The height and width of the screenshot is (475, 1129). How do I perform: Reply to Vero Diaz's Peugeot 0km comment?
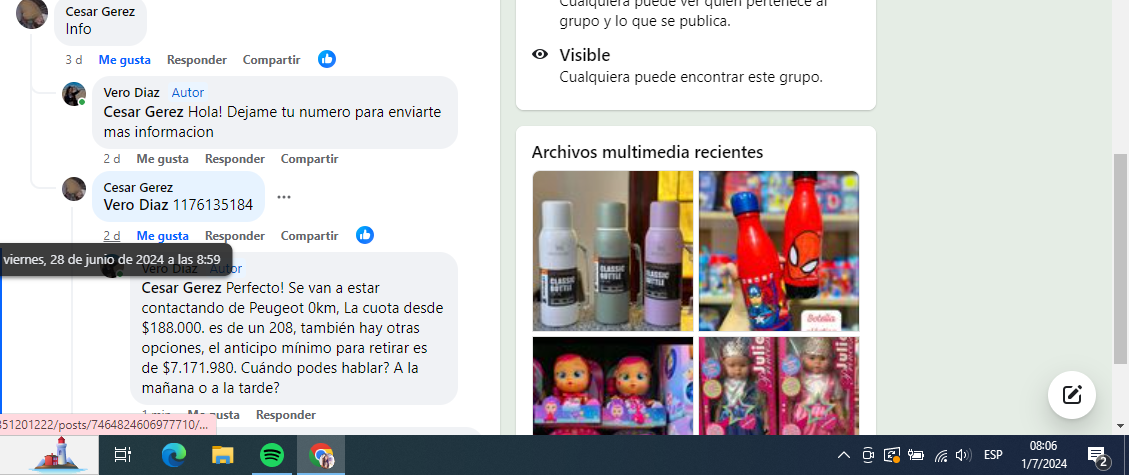pos(285,415)
